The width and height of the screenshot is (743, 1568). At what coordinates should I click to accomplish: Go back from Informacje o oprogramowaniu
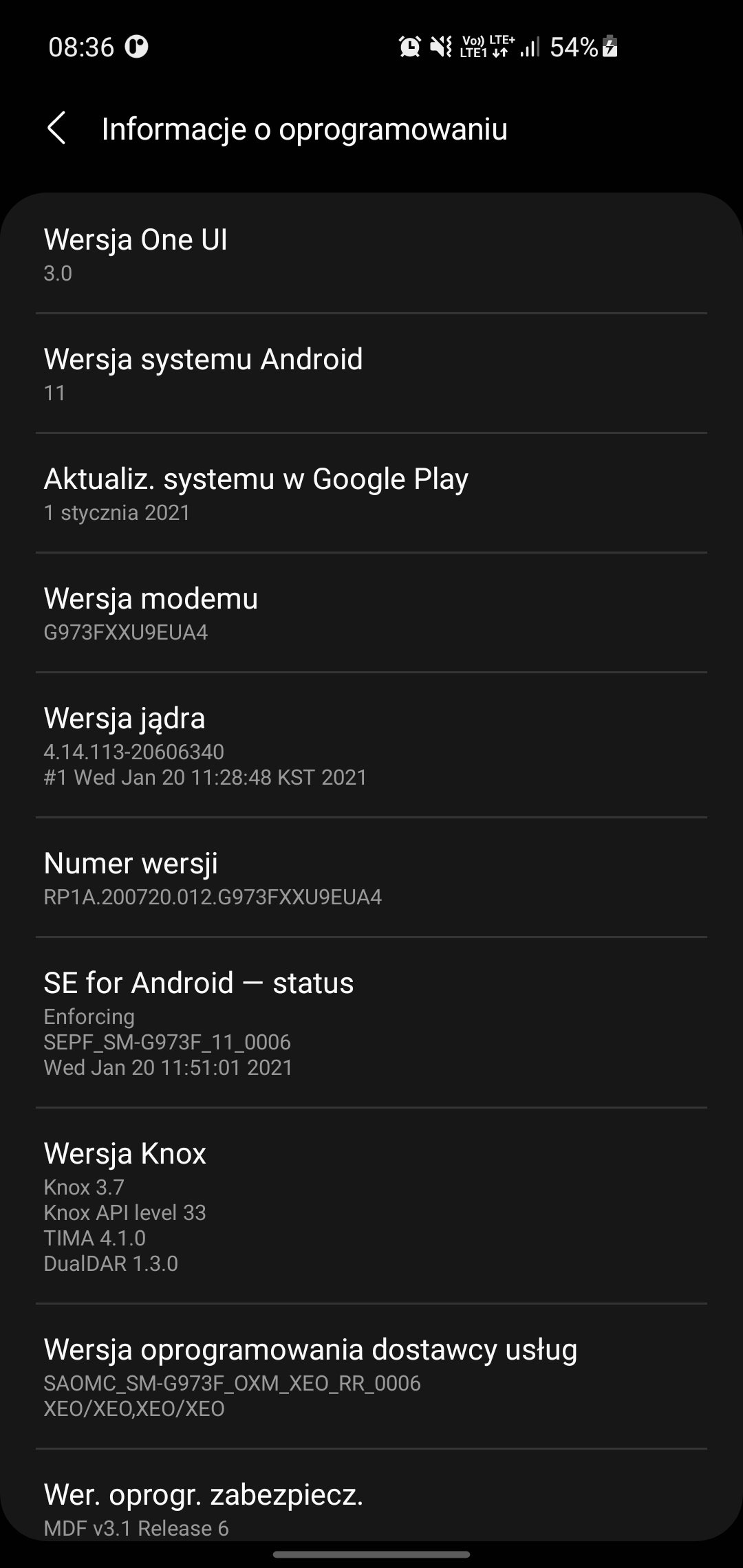click(x=56, y=129)
